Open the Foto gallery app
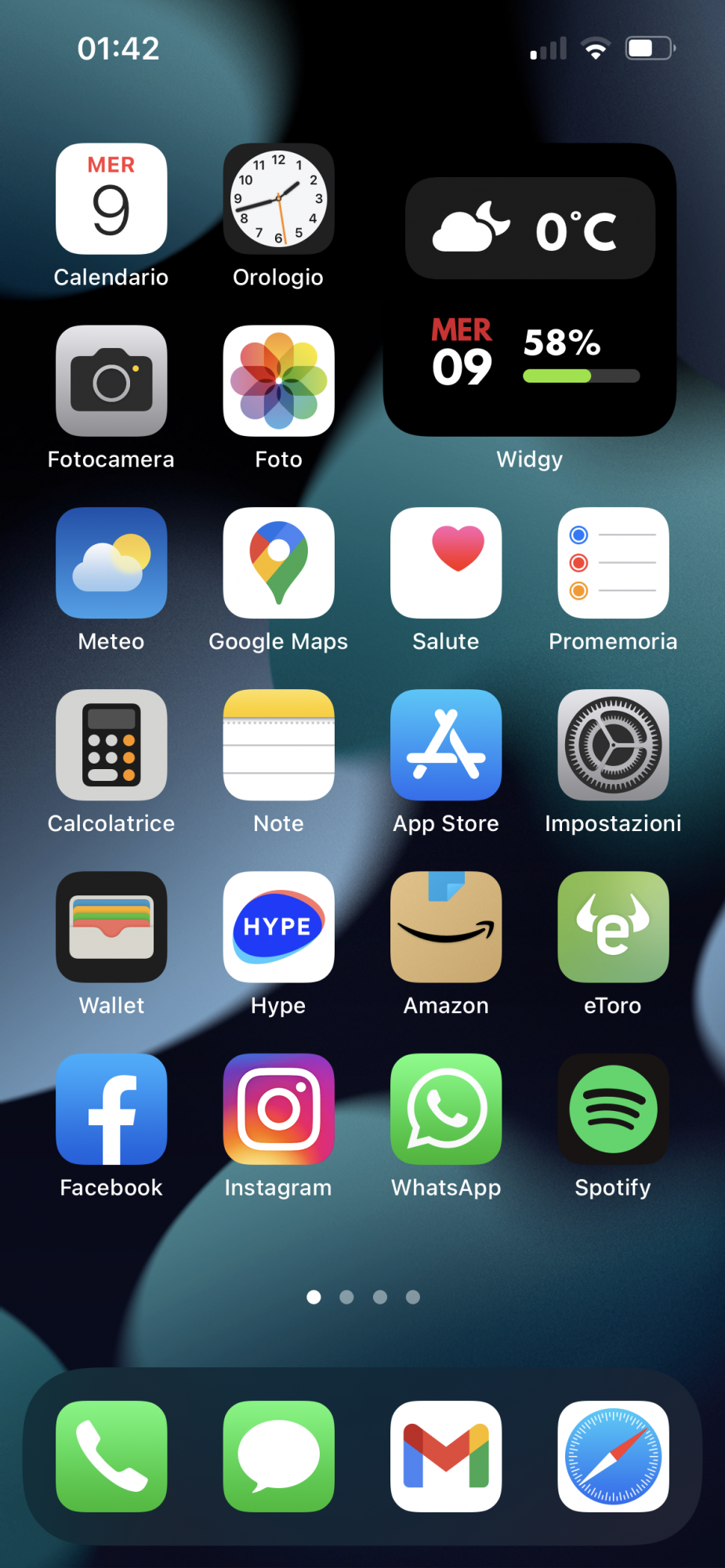 pyautogui.click(x=278, y=381)
